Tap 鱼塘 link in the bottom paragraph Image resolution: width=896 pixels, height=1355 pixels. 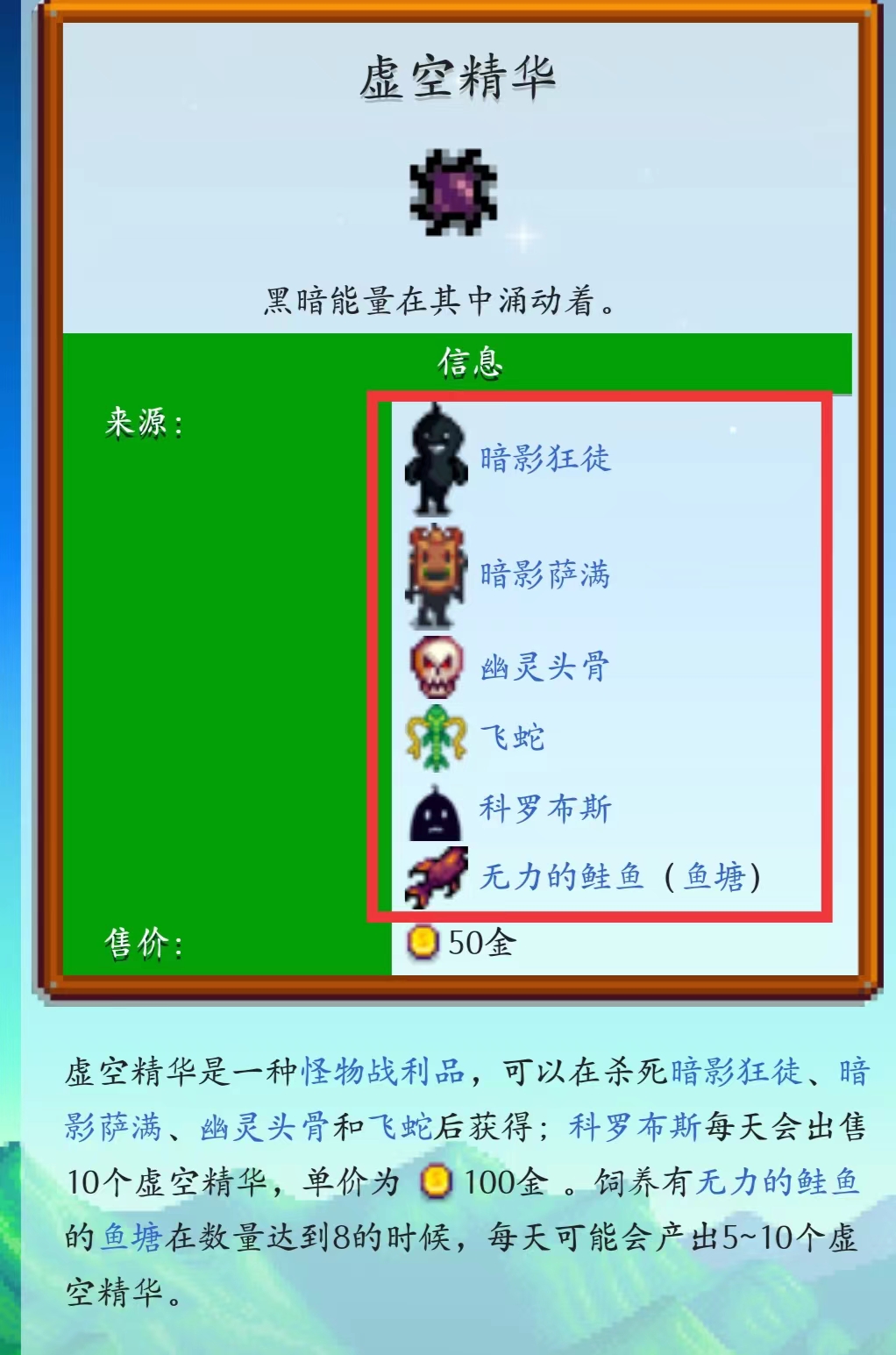click(132, 1237)
